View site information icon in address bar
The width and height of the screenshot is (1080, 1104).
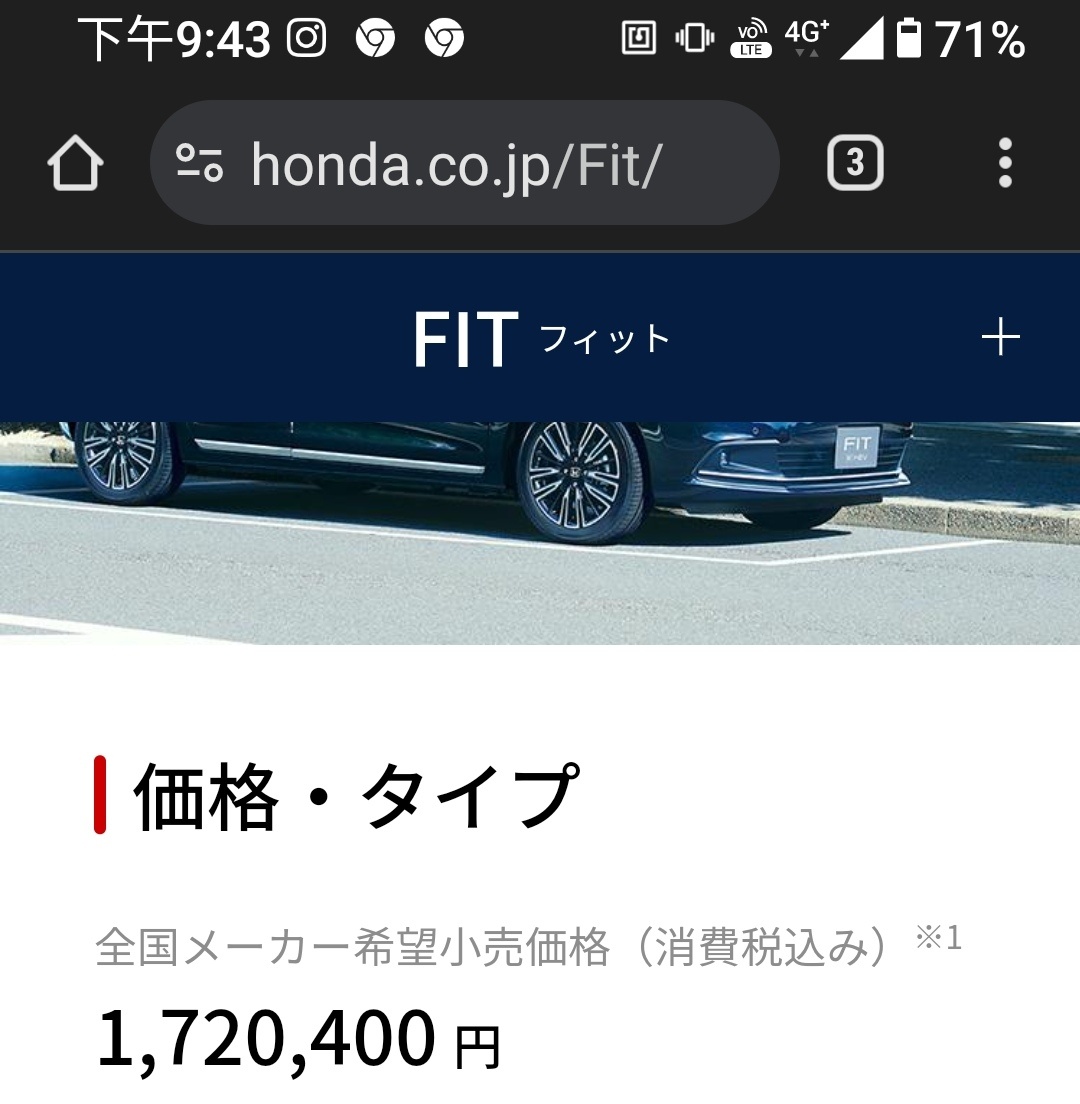coord(199,163)
